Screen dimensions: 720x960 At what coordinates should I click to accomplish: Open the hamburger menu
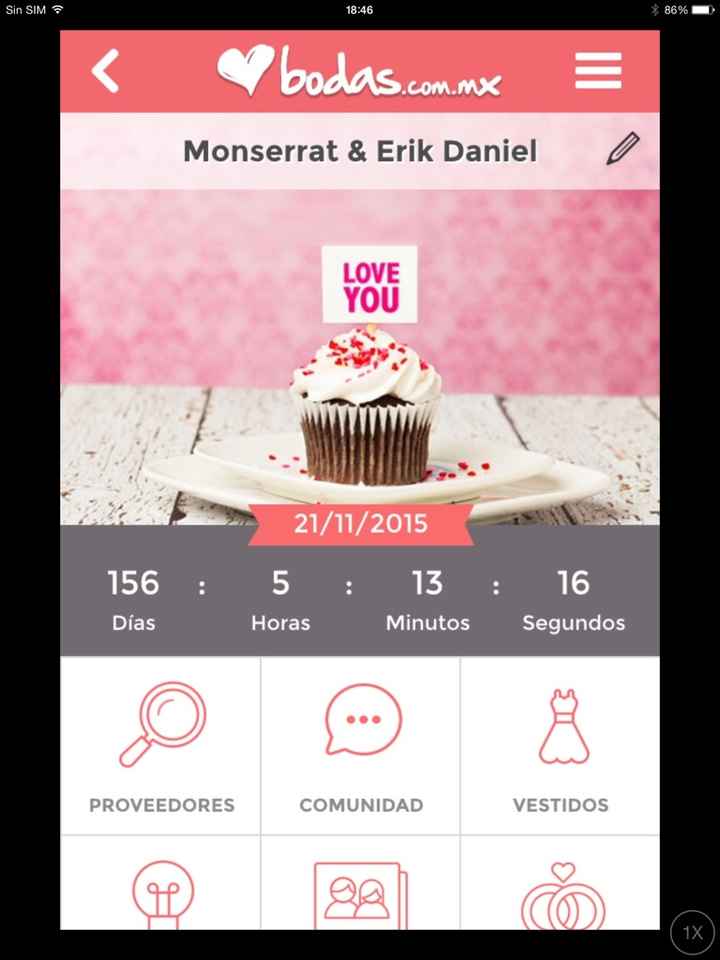(598, 71)
